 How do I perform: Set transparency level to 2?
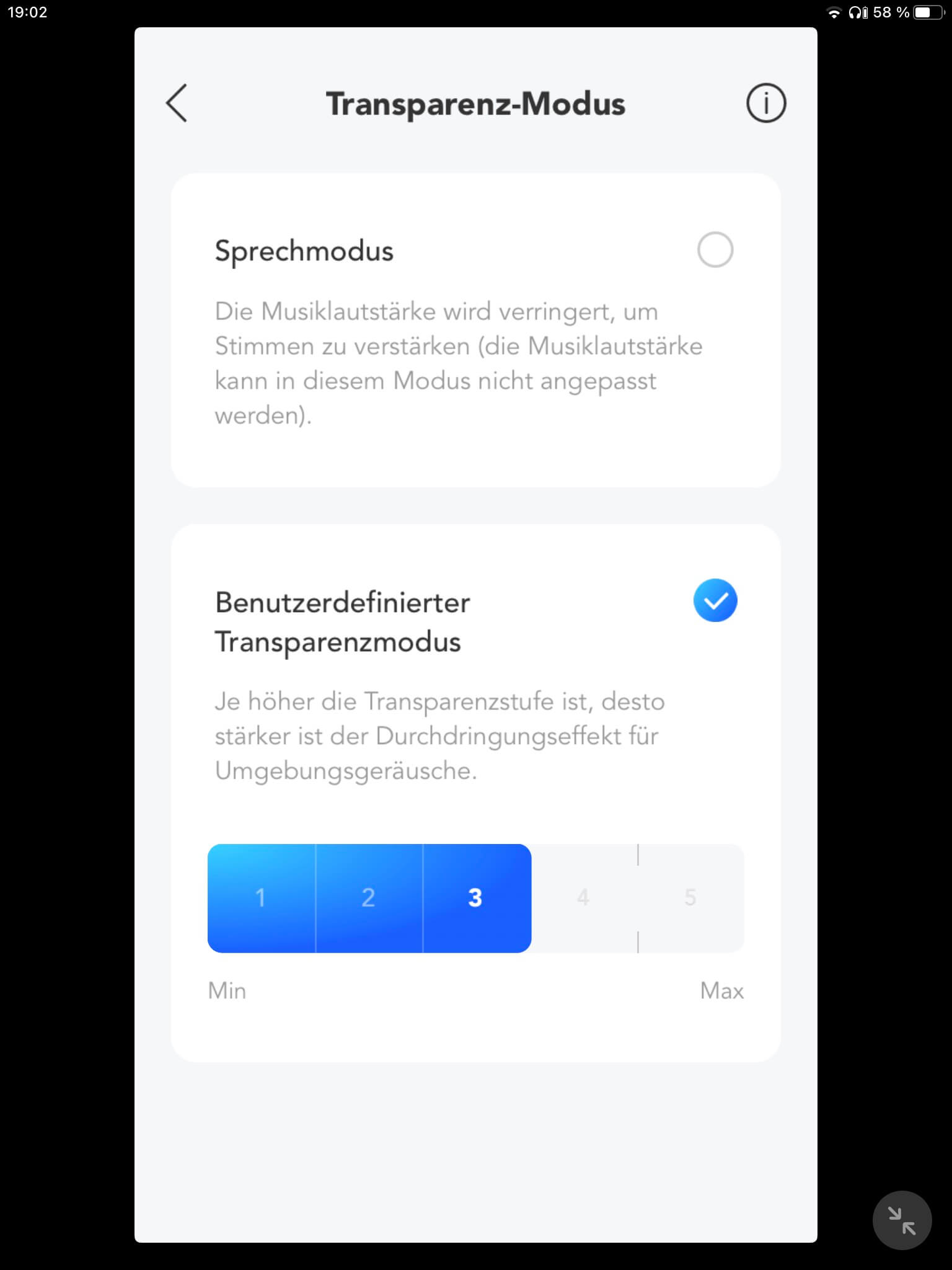coord(369,898)
